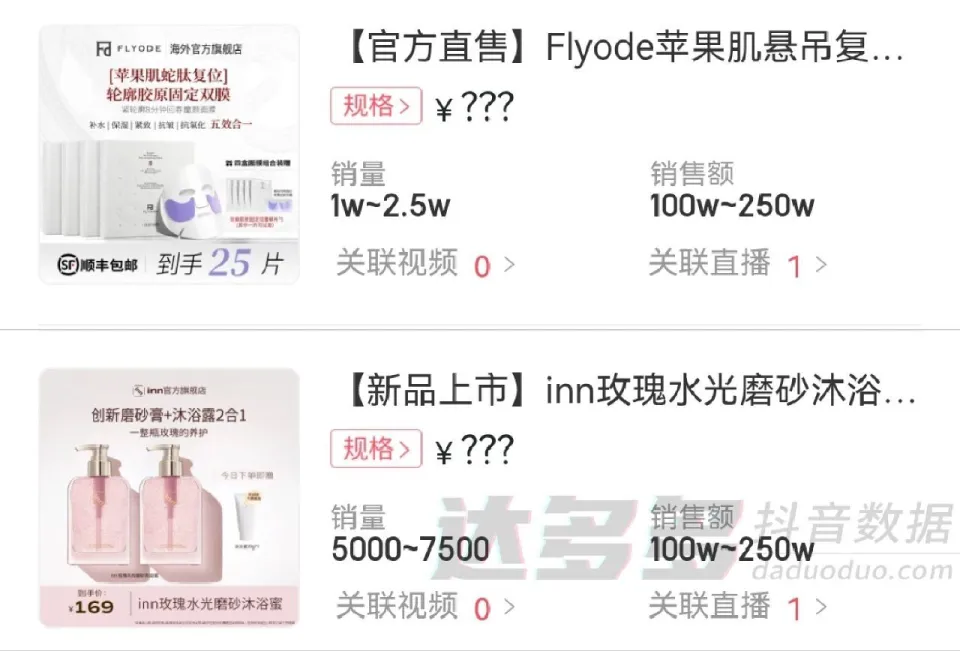Open the Flyode mask product image
The image size is (960, 651).
[170, 154]
